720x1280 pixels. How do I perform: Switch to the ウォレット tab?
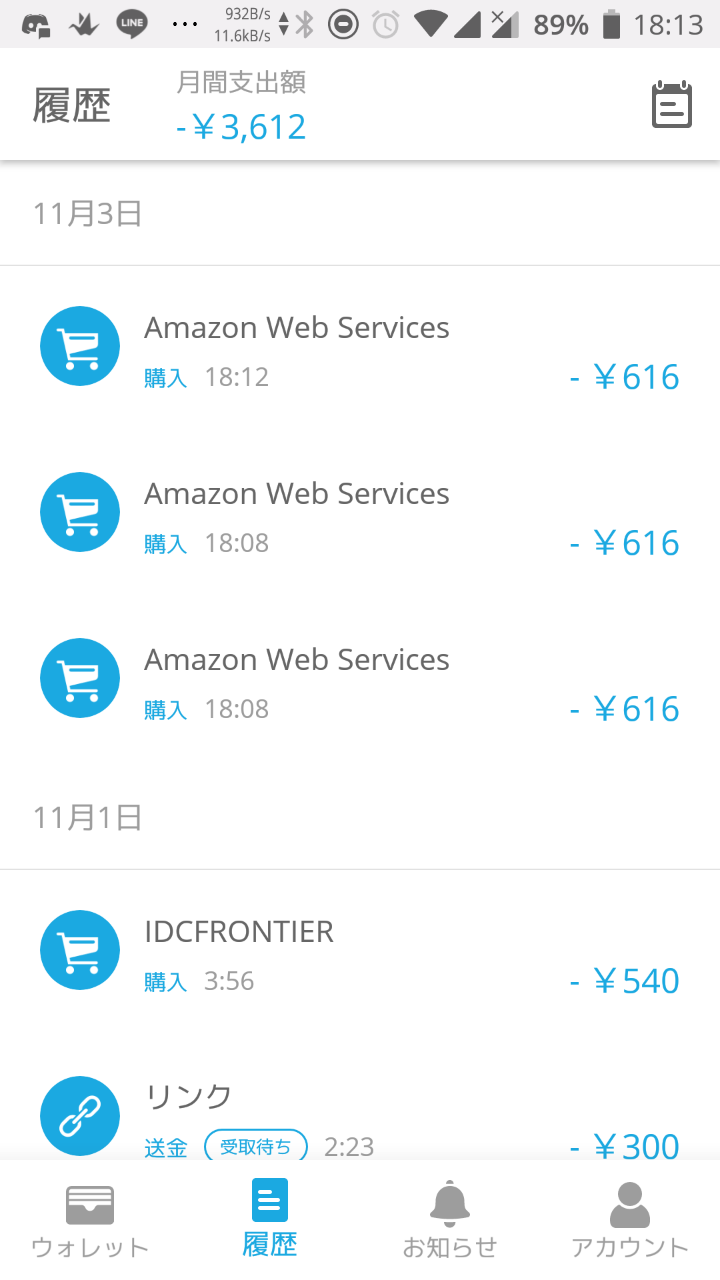click(x=90, y=1220)
